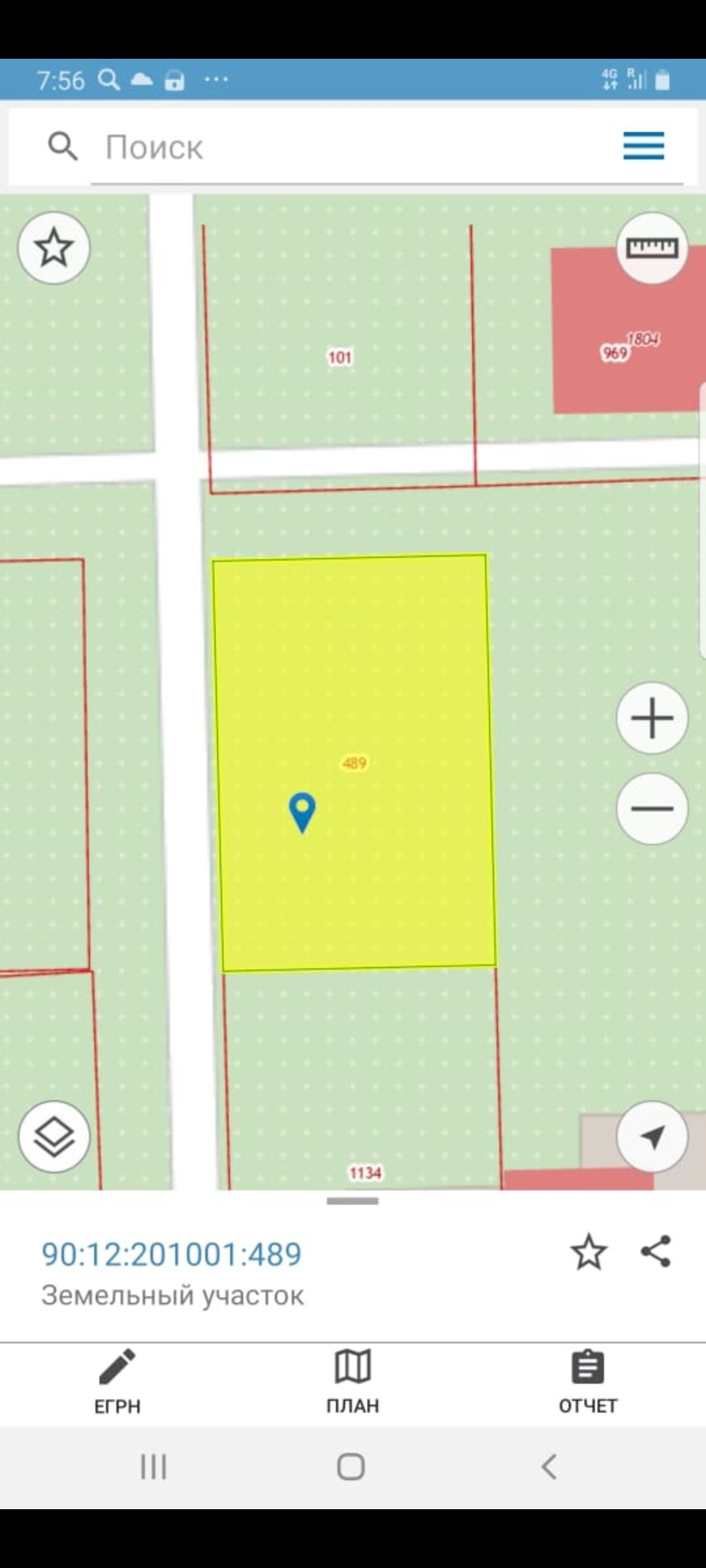Zoom out with the minus button

[652, 809]
